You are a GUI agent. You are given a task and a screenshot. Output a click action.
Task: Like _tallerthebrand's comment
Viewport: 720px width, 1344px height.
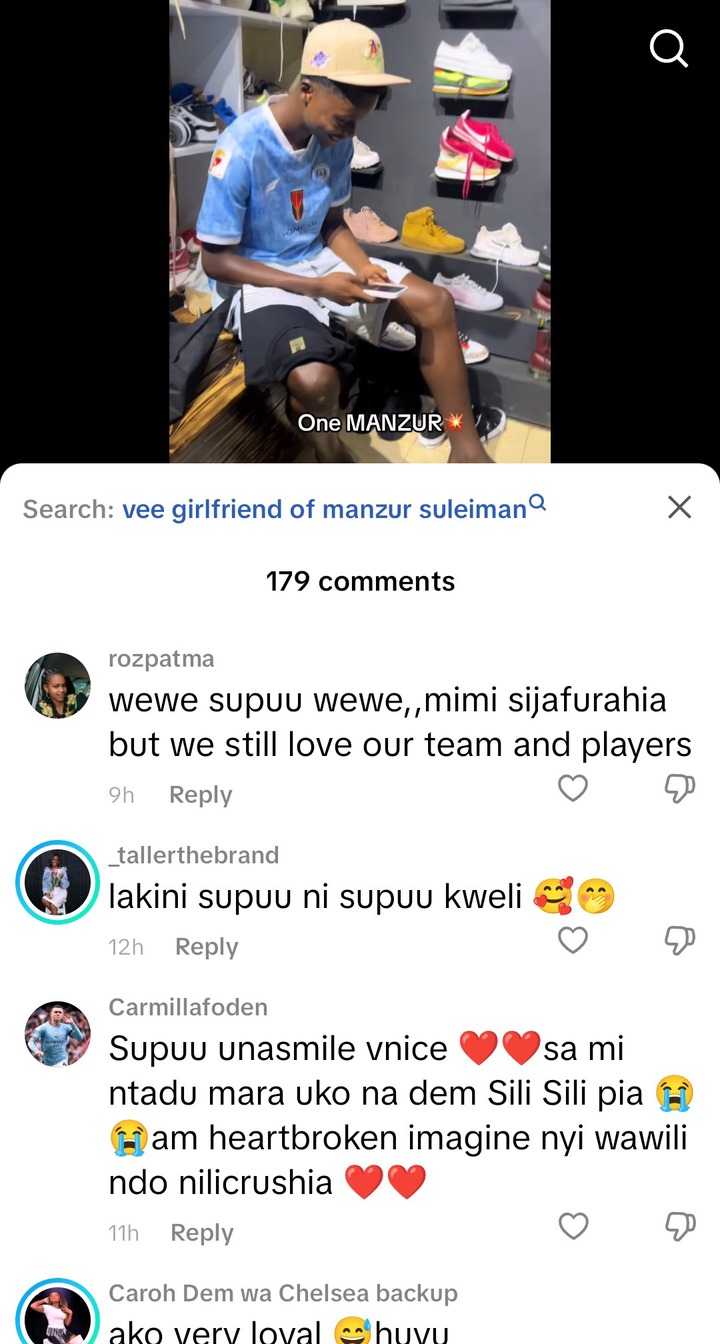[x=572, y=941]
